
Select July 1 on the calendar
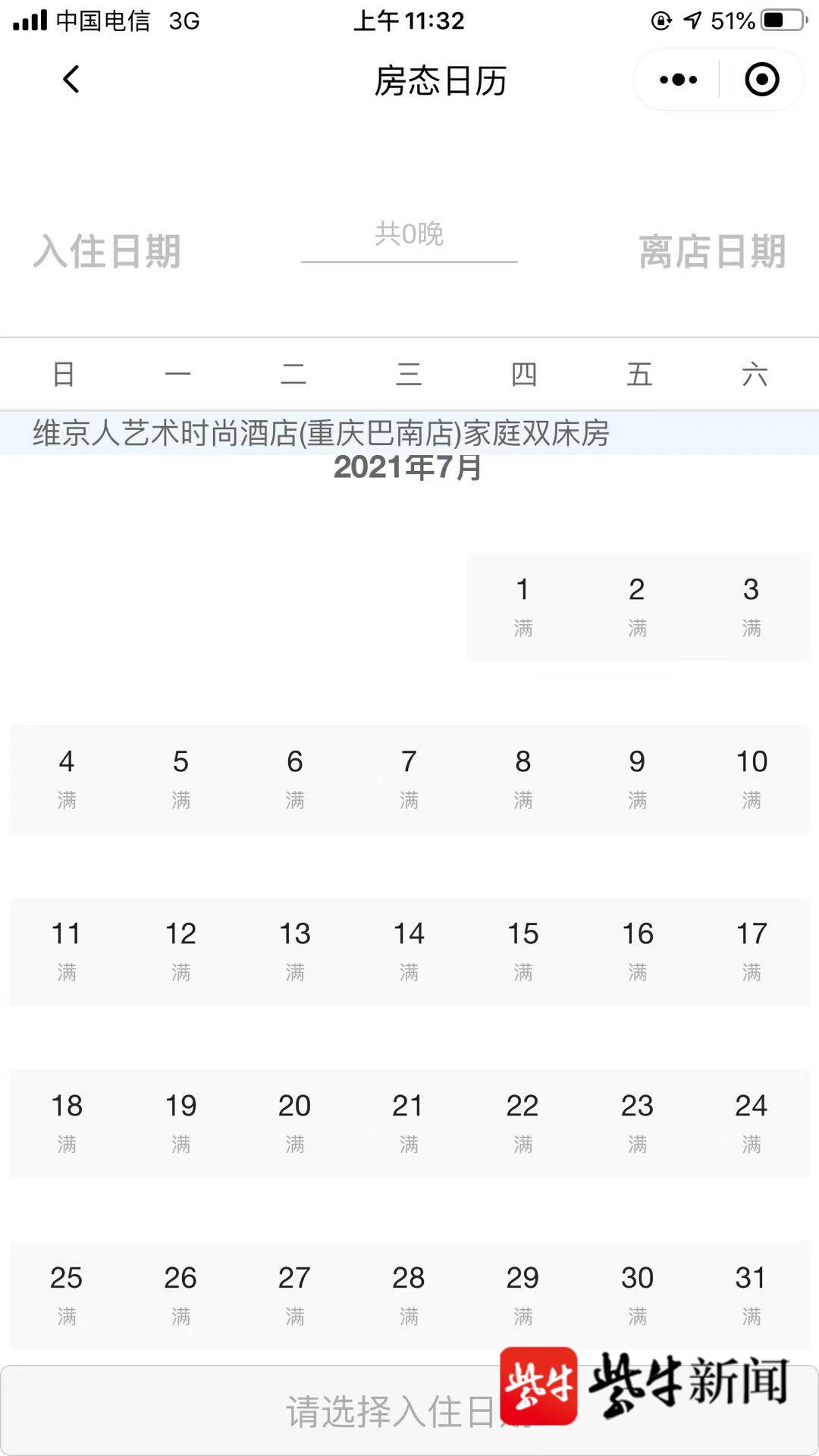click(x=522, y=606)
